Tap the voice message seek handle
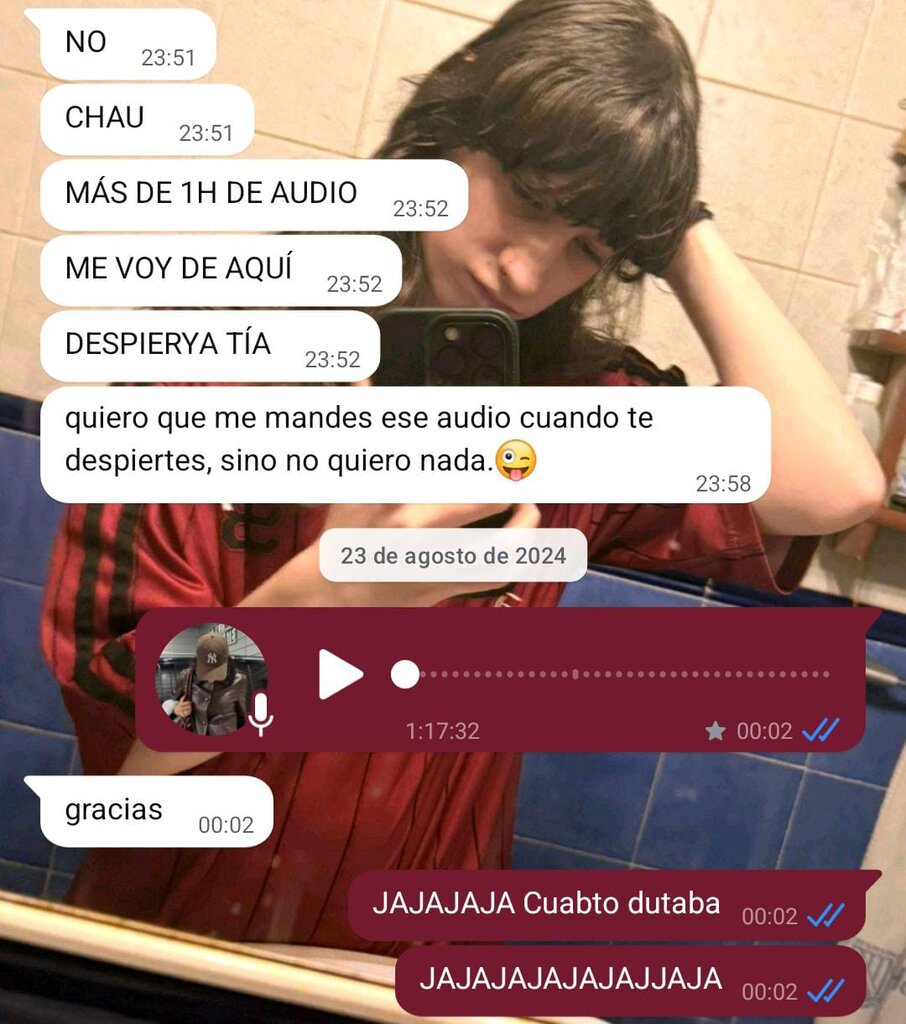This screenshot has width=906, height=1024. coord(405,675)
